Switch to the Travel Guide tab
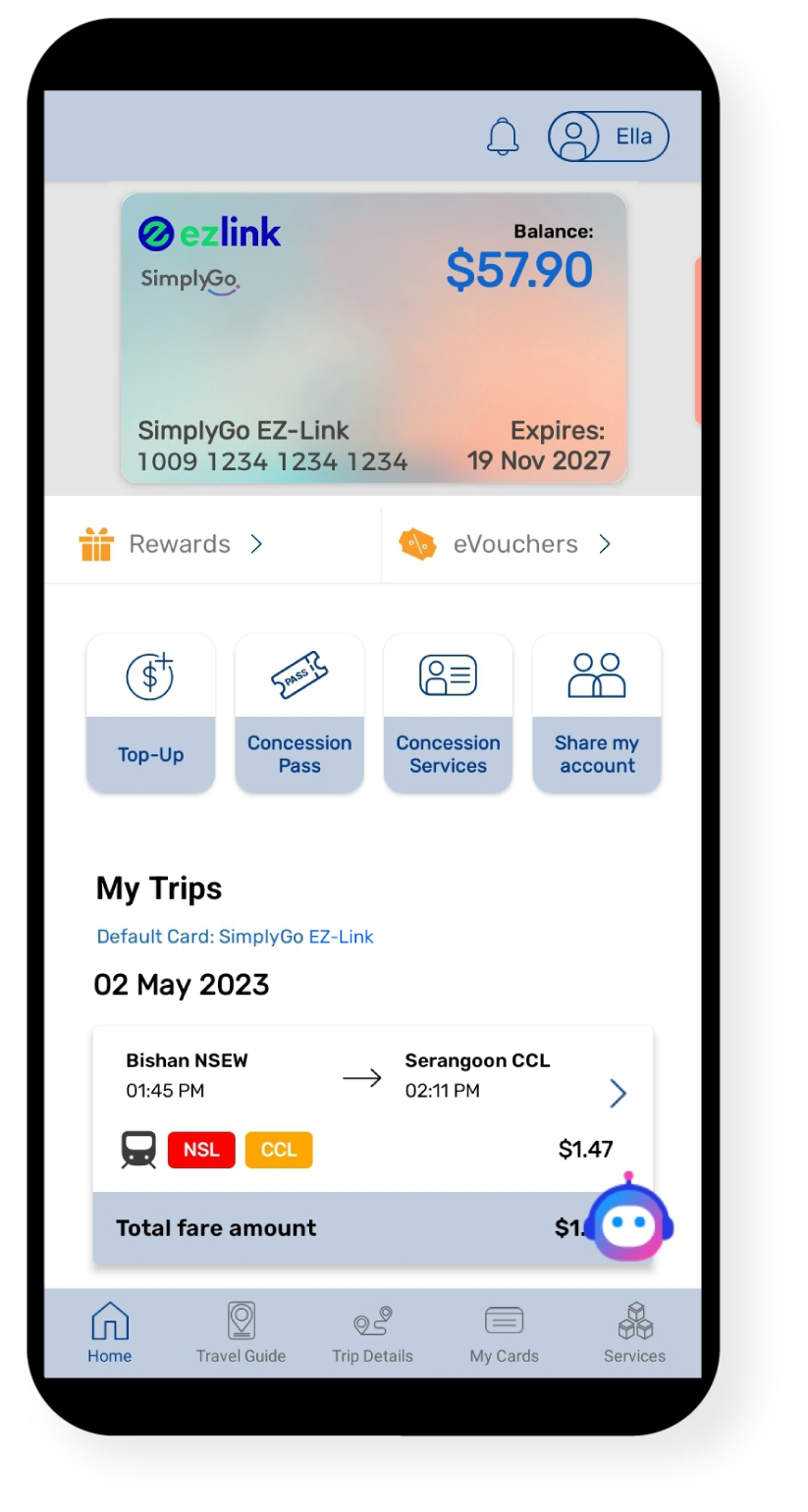Viewport: 808px width, 1512px height. 241,1333
